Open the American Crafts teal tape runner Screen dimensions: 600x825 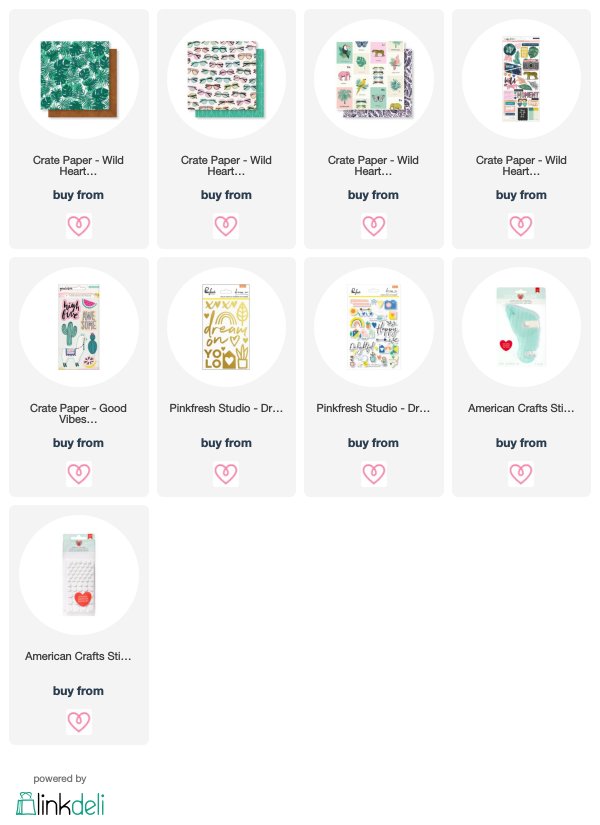click(x=521, y=327)
